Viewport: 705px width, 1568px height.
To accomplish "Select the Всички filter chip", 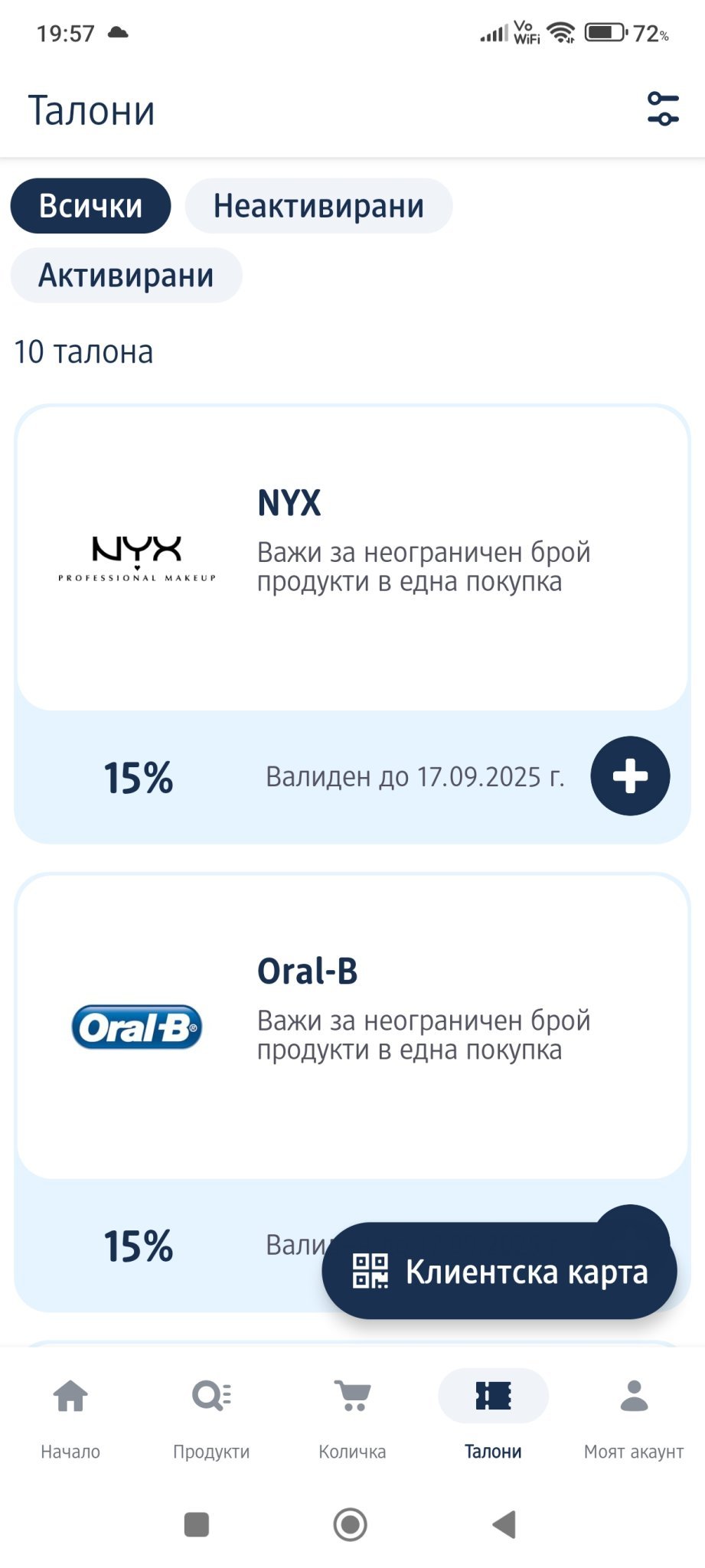I will click(90, 206).
